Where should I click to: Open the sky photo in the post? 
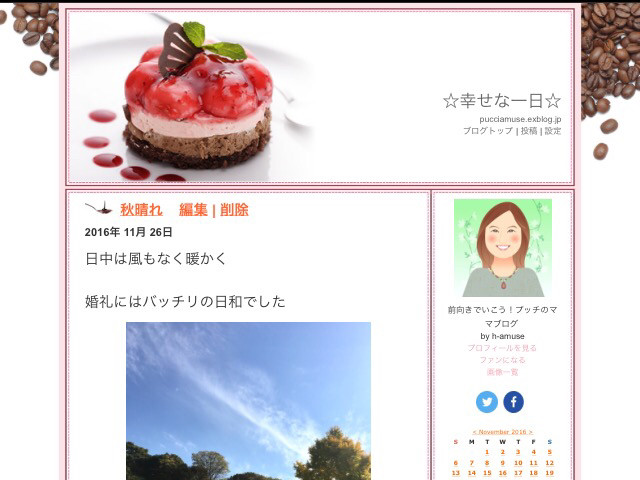tap(248, 400)
